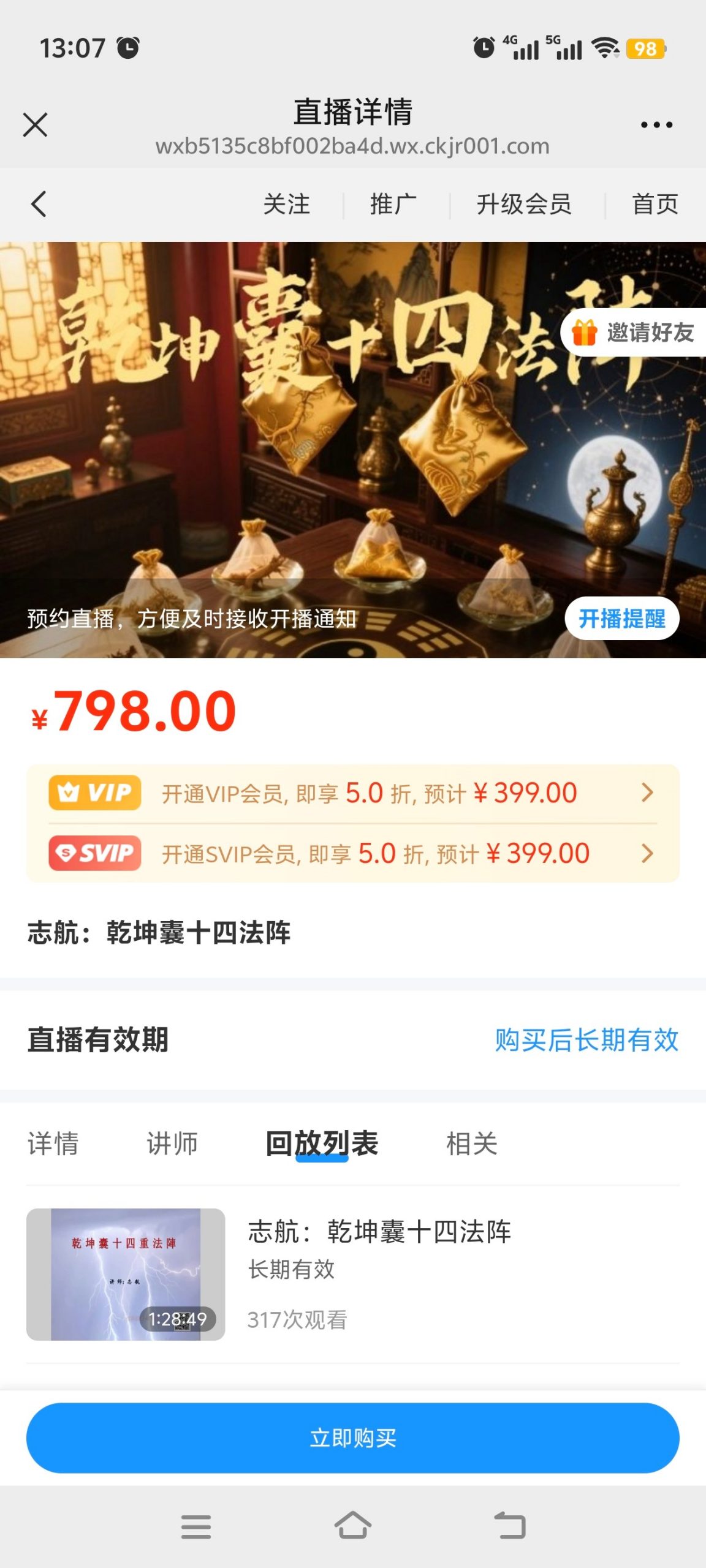Tap 邀请好友 invite friends button
The width and height of the screenshot is (706, 1568).
click(634, 333)
